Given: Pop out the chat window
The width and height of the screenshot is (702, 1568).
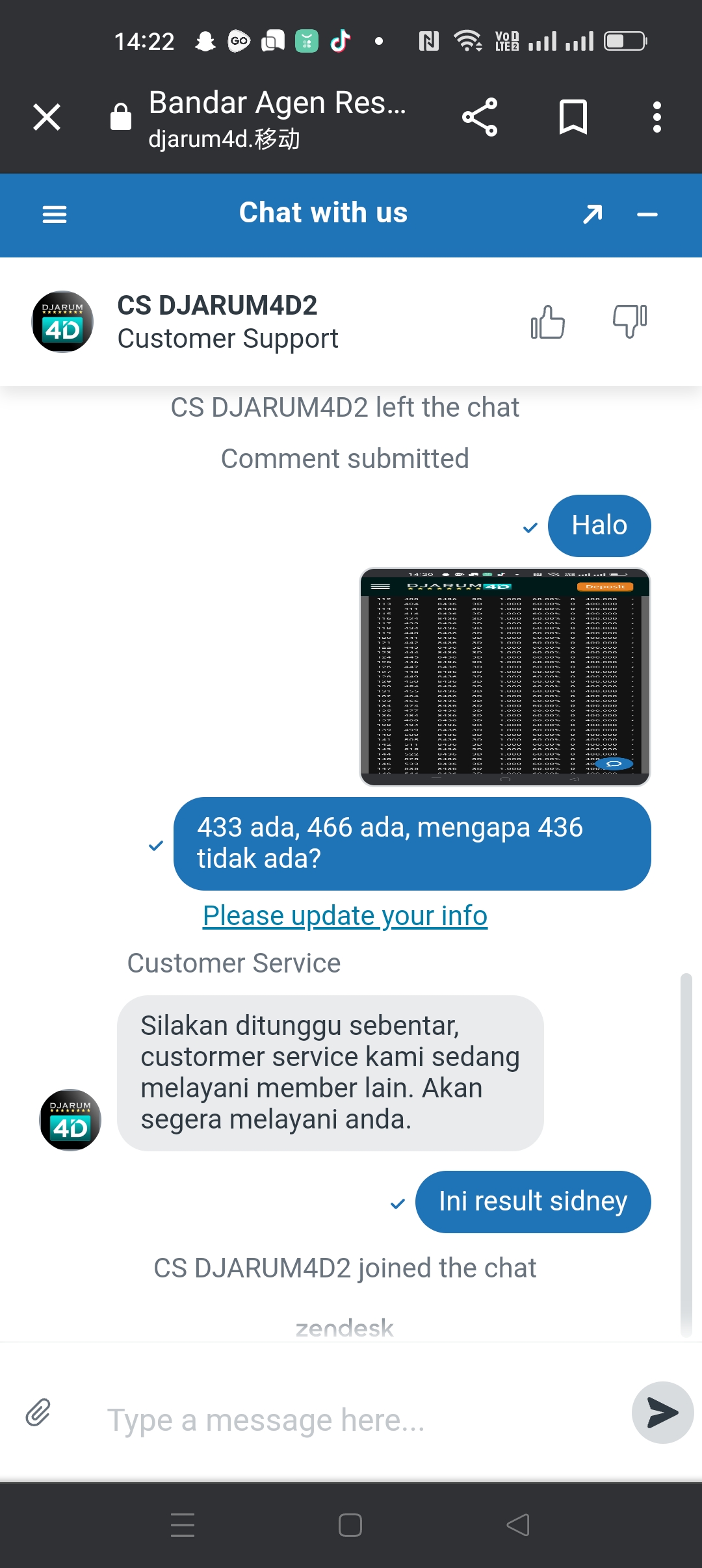Looking at the screenshot, I should (593, 214).
